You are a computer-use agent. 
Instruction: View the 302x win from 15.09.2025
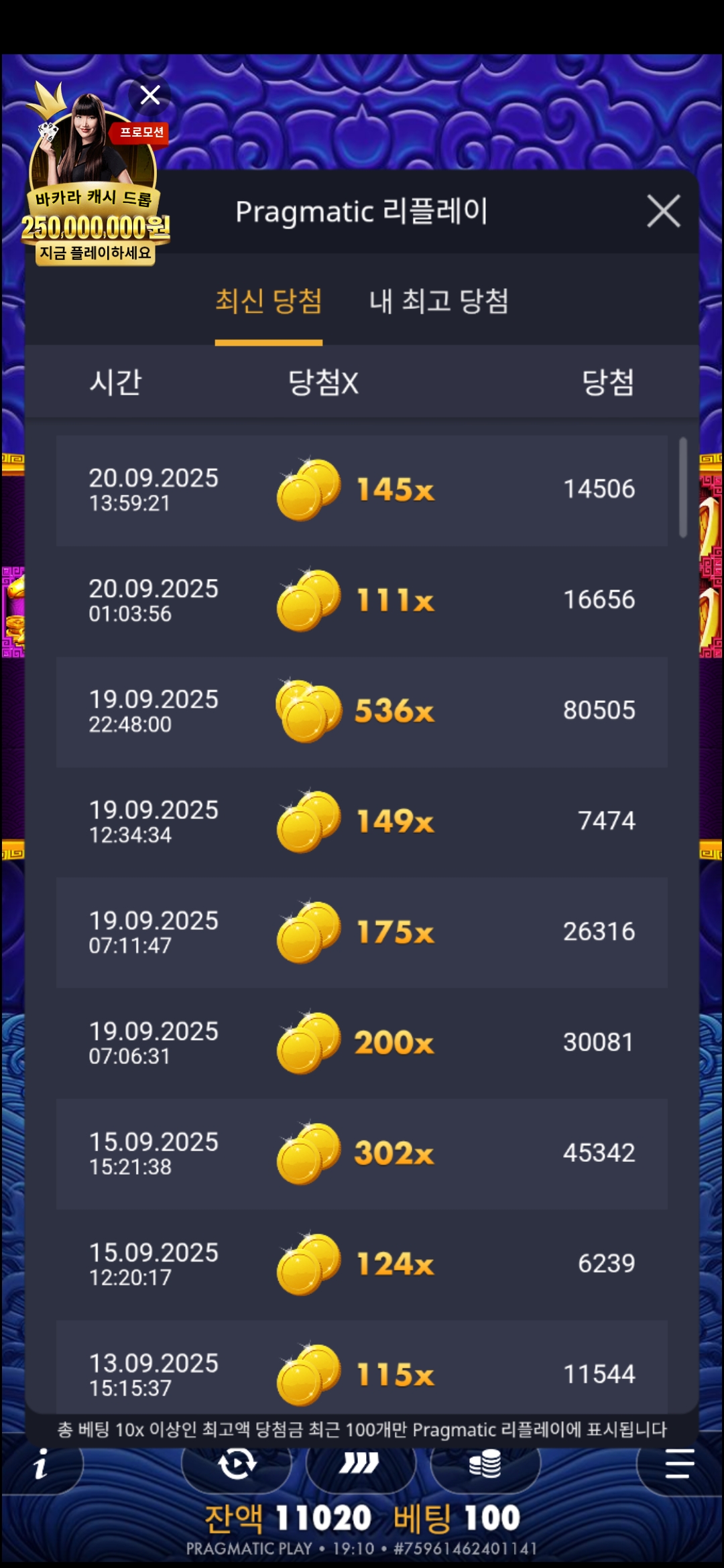tap(362, 1154)
